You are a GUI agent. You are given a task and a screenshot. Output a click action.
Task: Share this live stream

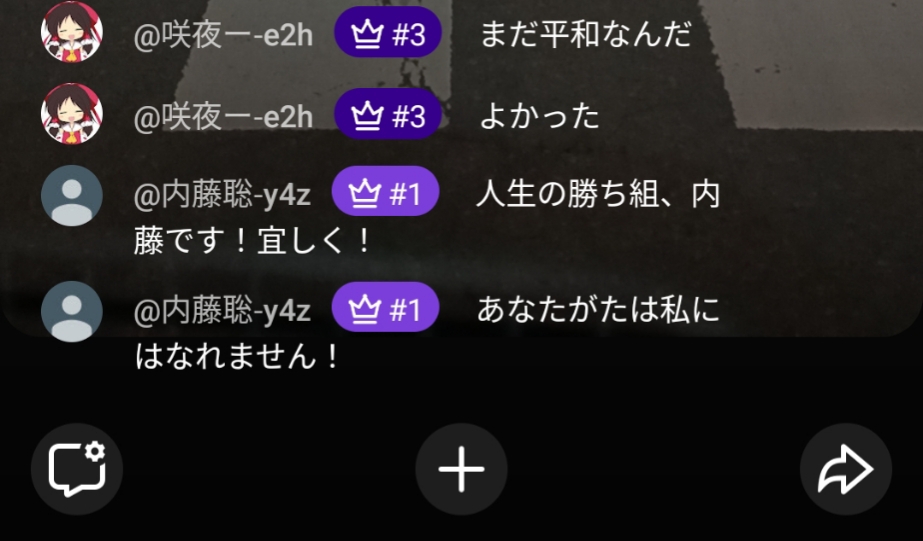(x=845, y=469)
